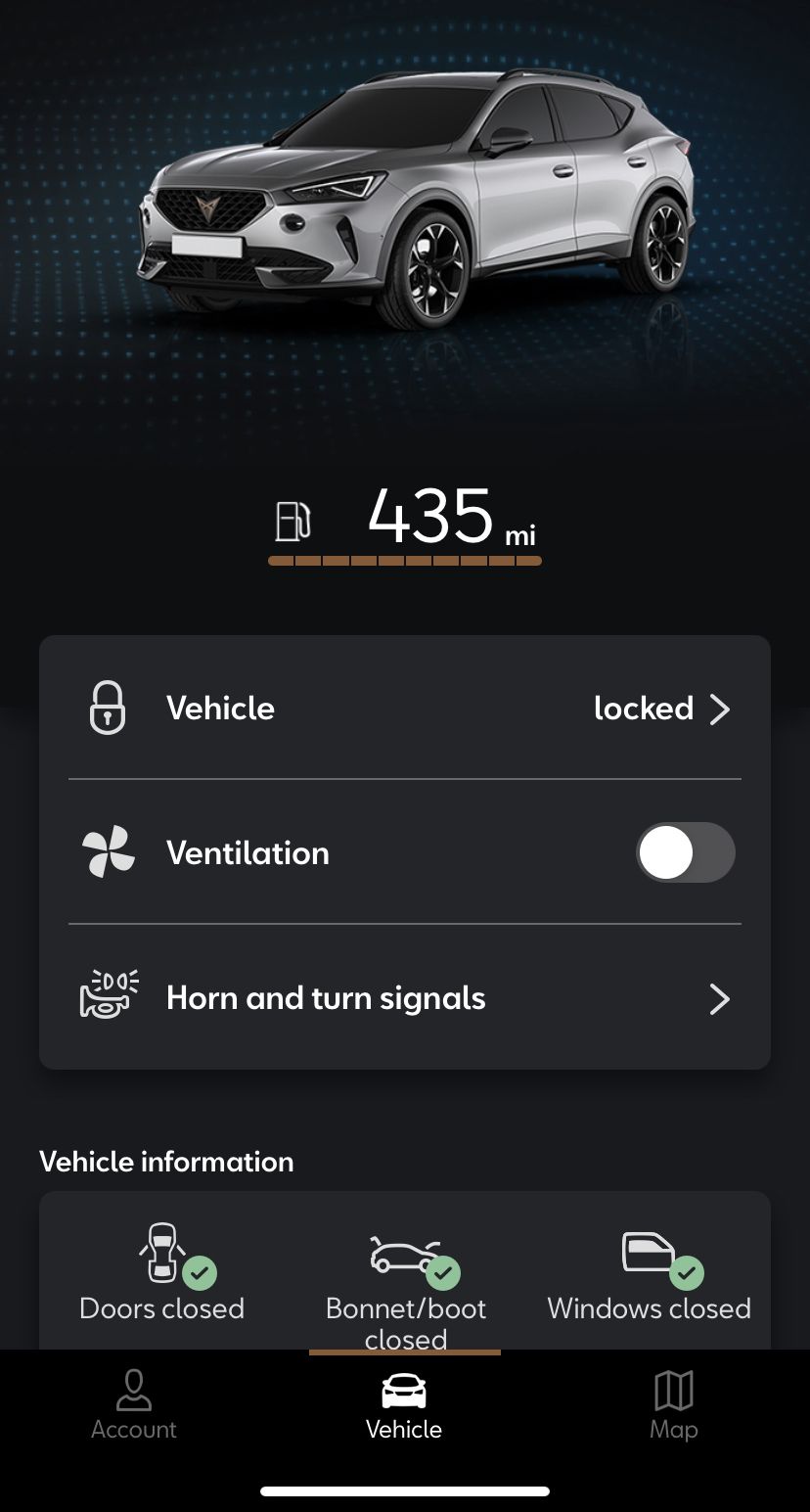The width and height of the screenshot is (810, 1512).
Task: Select the Vehicle tab
Action: 404,1405
